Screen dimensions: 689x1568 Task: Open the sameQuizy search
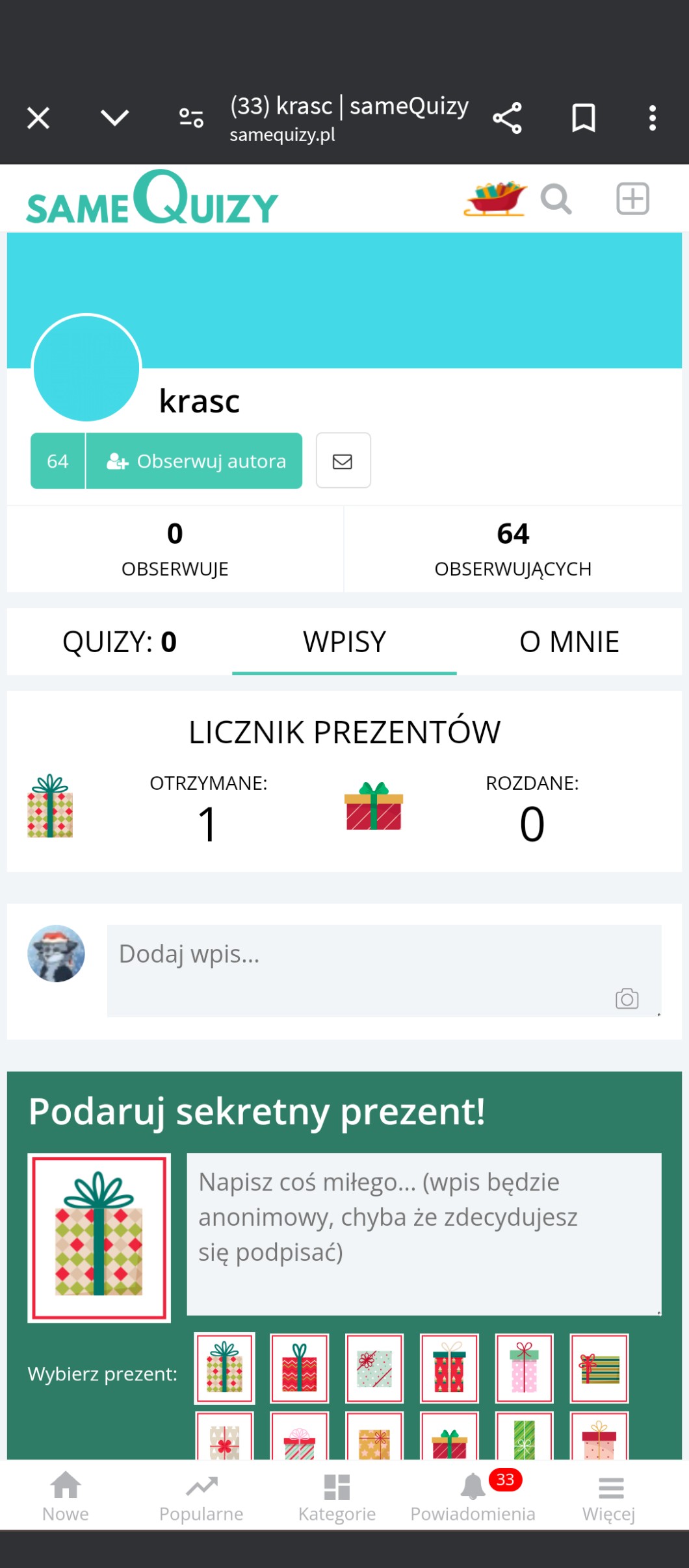[x=556, y=199]
